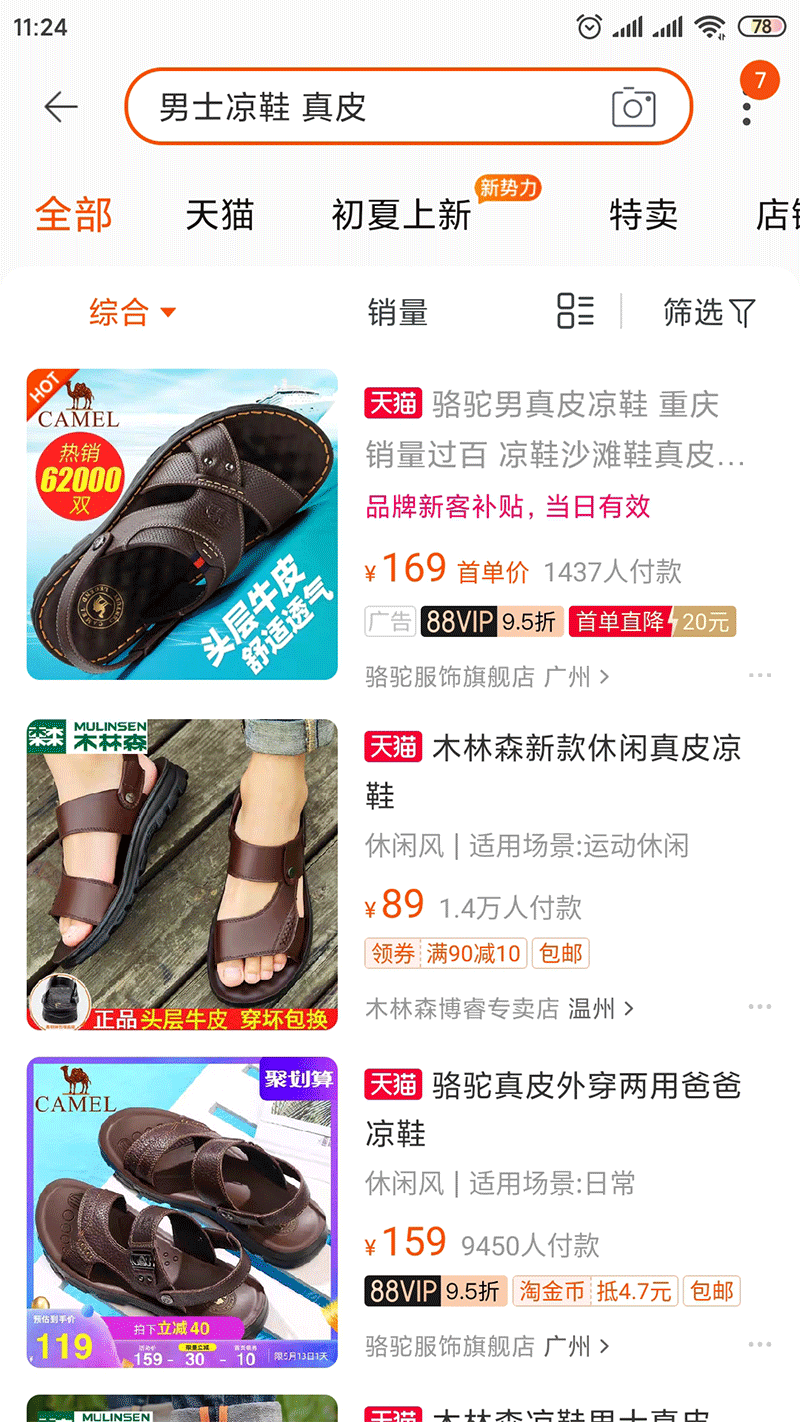The image size is (800, 1422).
Task: Open more options for 木林森 ¥89 item
Action: click(759, 1007)
